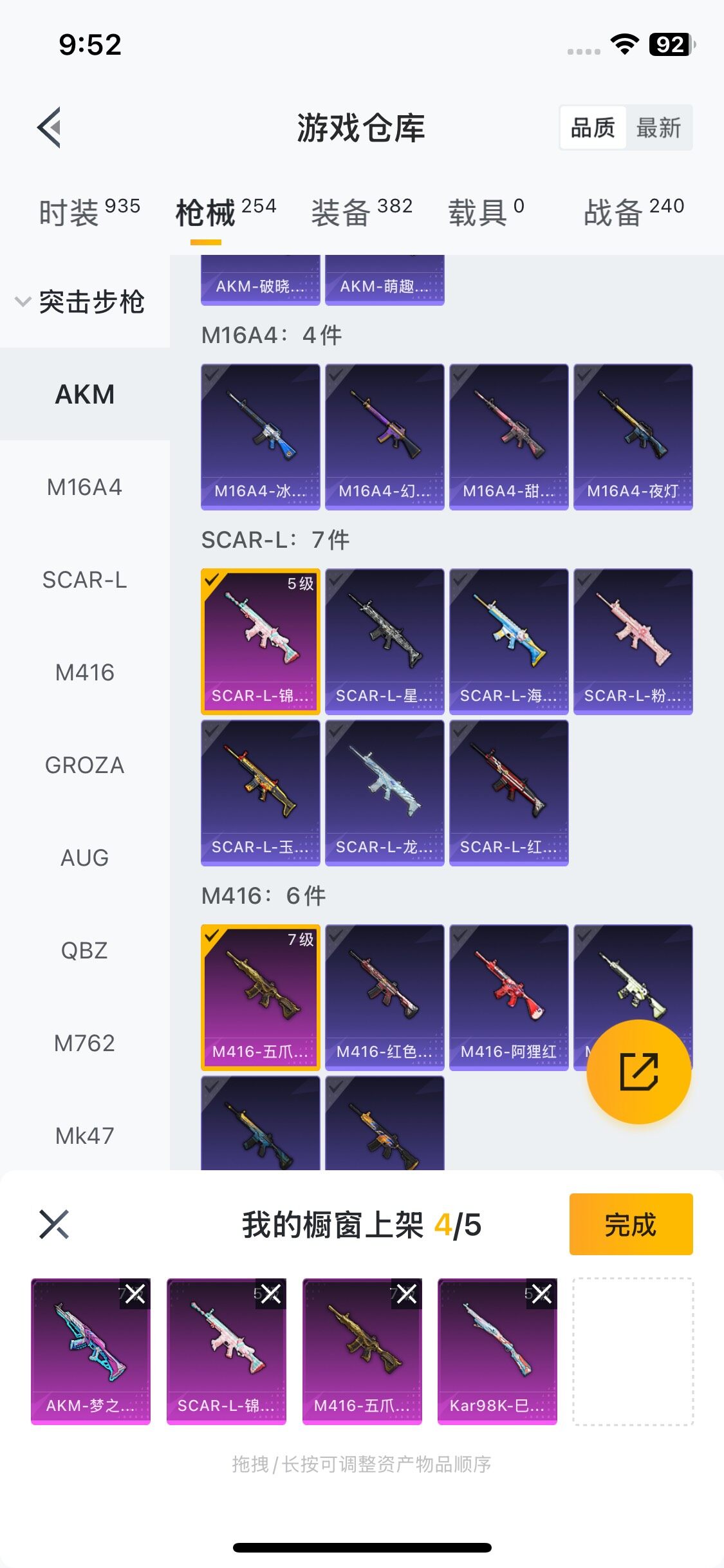
Task: Pick the SCAR-L-龙 skin
Action: tap(384, 792)
